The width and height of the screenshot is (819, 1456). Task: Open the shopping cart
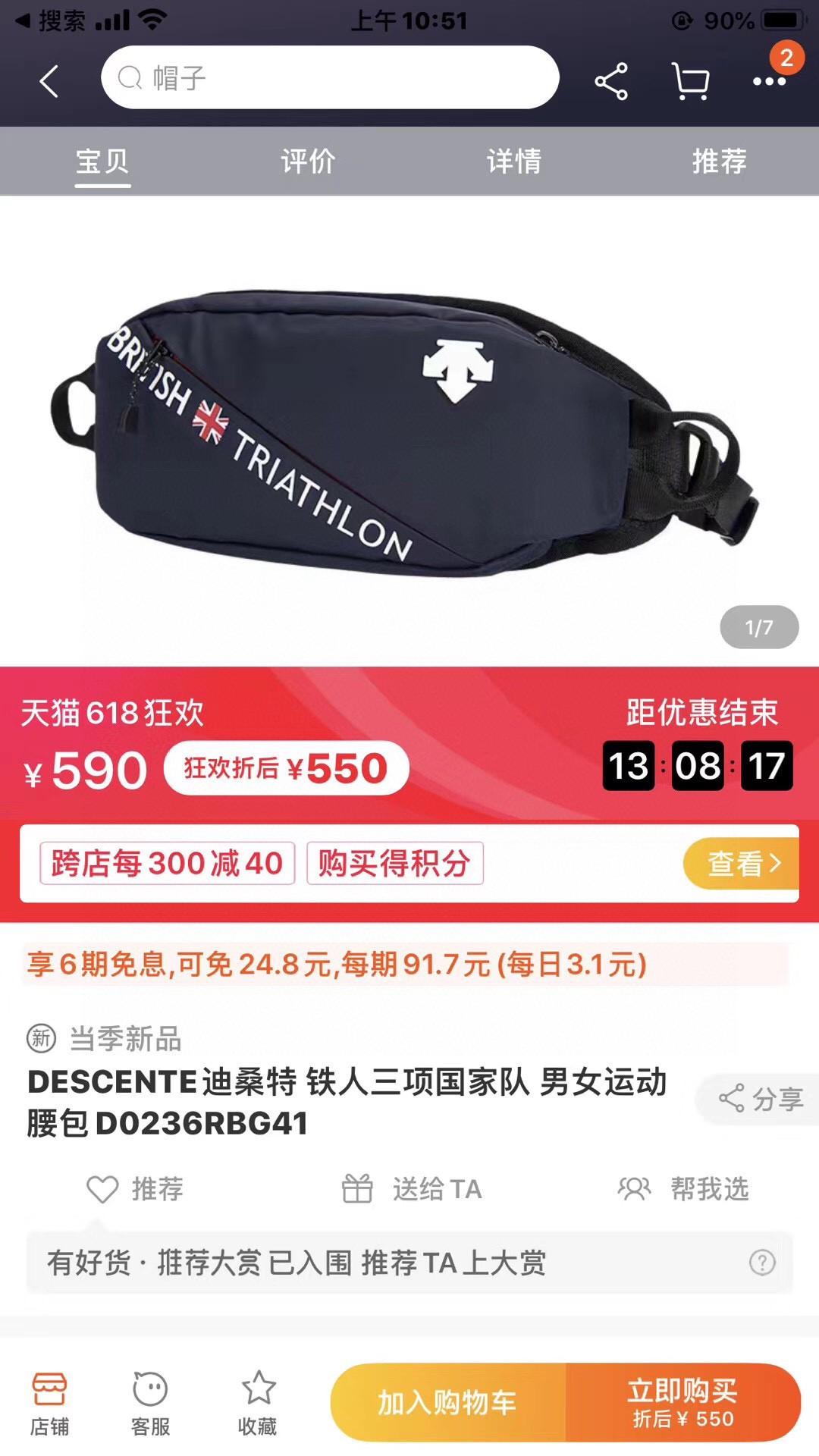690,80
